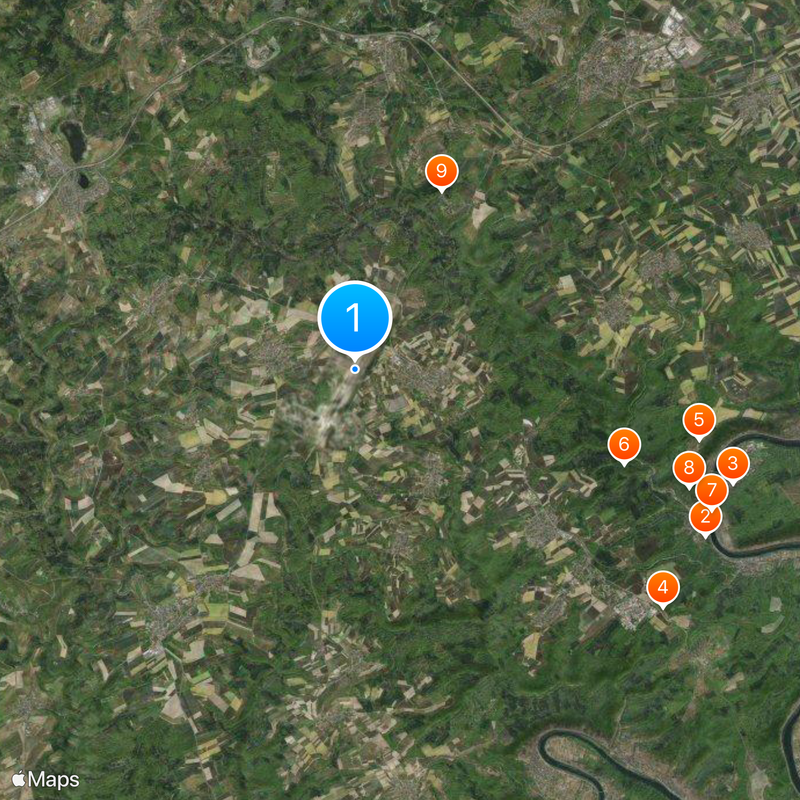Open the orange pin numbered 6
800x800 pixels.
[x=624, y=444]
